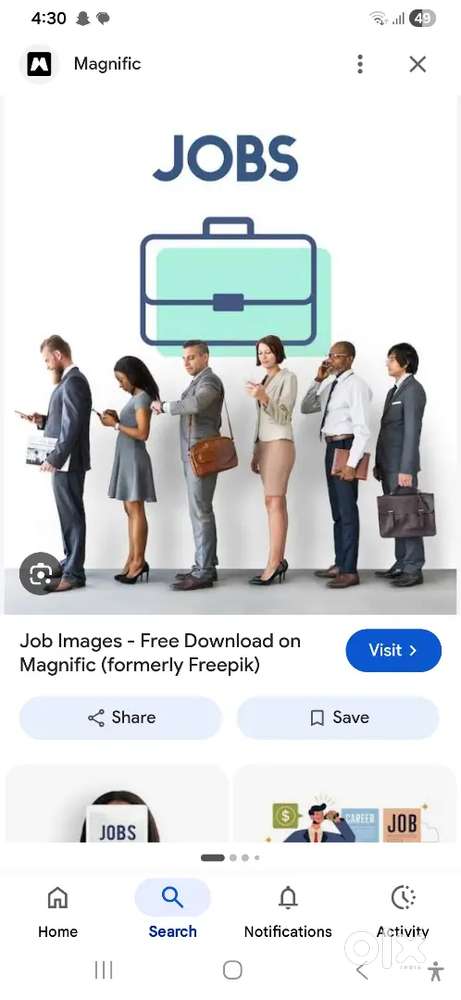The height and width of the screenshot is (1000, 461).
Task: Visit the Magnific page
Action: tap(393, 651)
